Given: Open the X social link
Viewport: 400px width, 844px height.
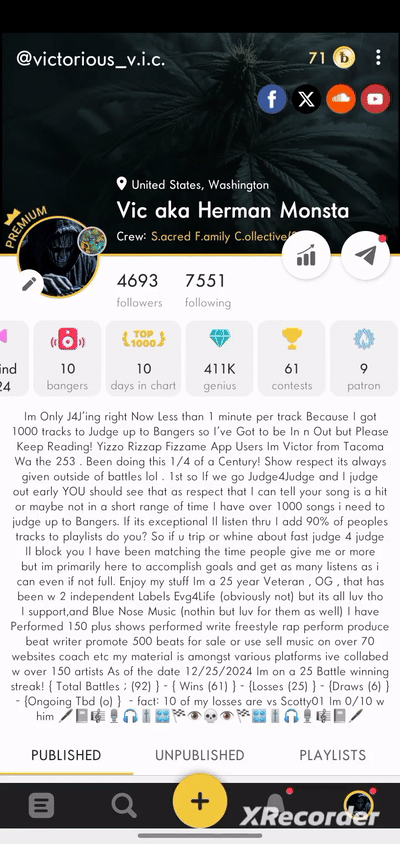Looking at the screenshot, I should pos(306,99).
